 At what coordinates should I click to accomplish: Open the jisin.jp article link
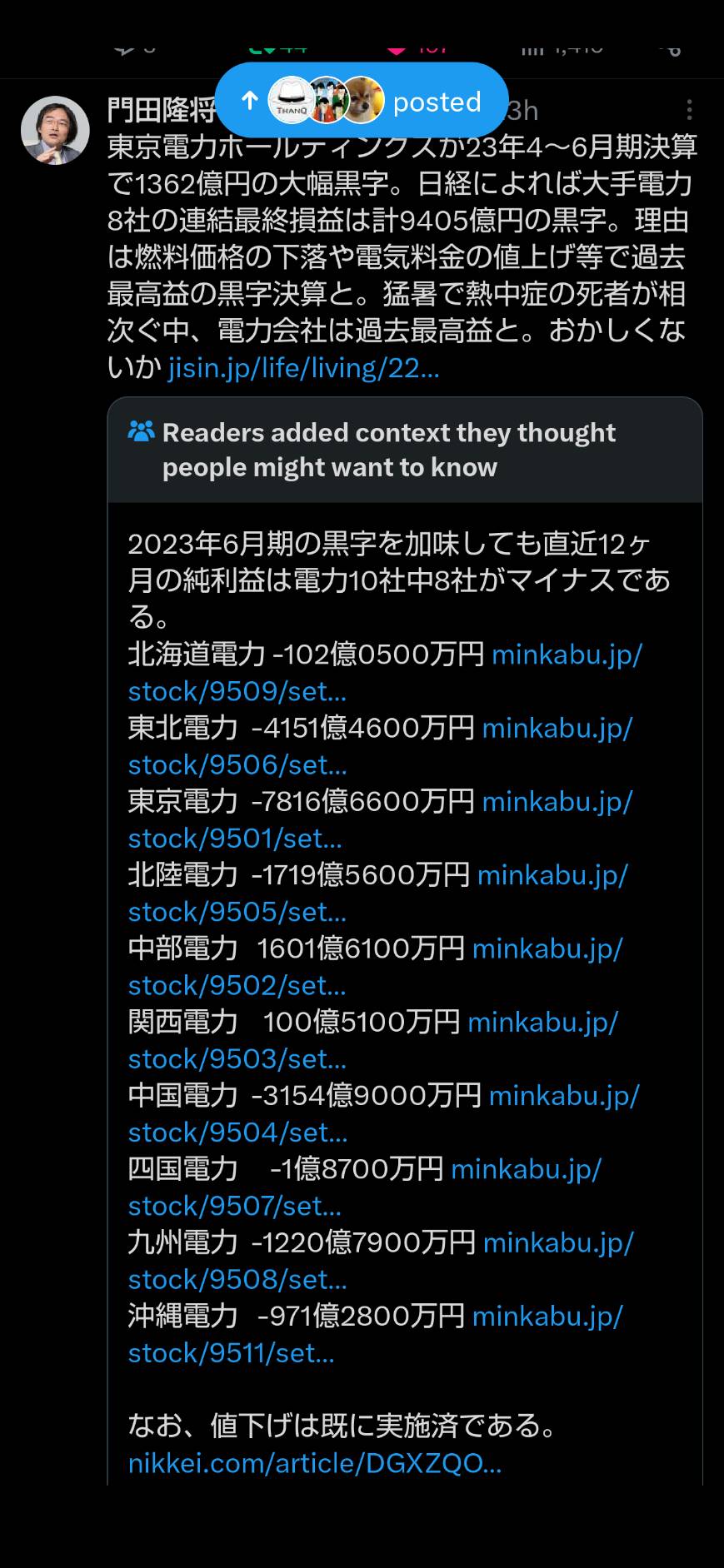303,368
